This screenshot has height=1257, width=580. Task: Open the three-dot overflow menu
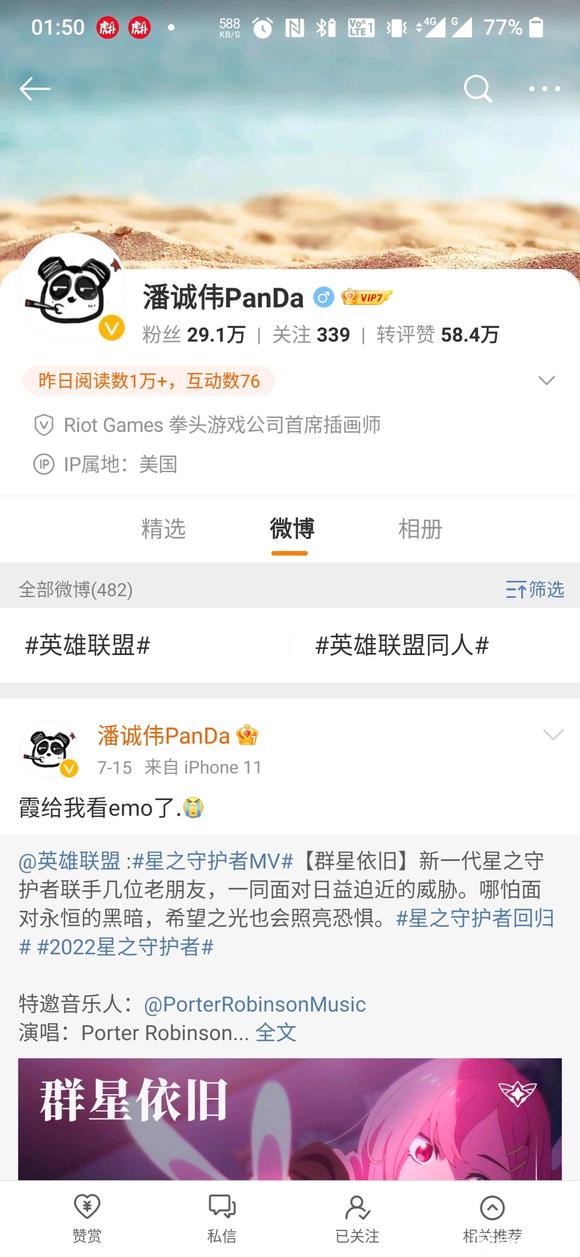click(x=544, y=89)
